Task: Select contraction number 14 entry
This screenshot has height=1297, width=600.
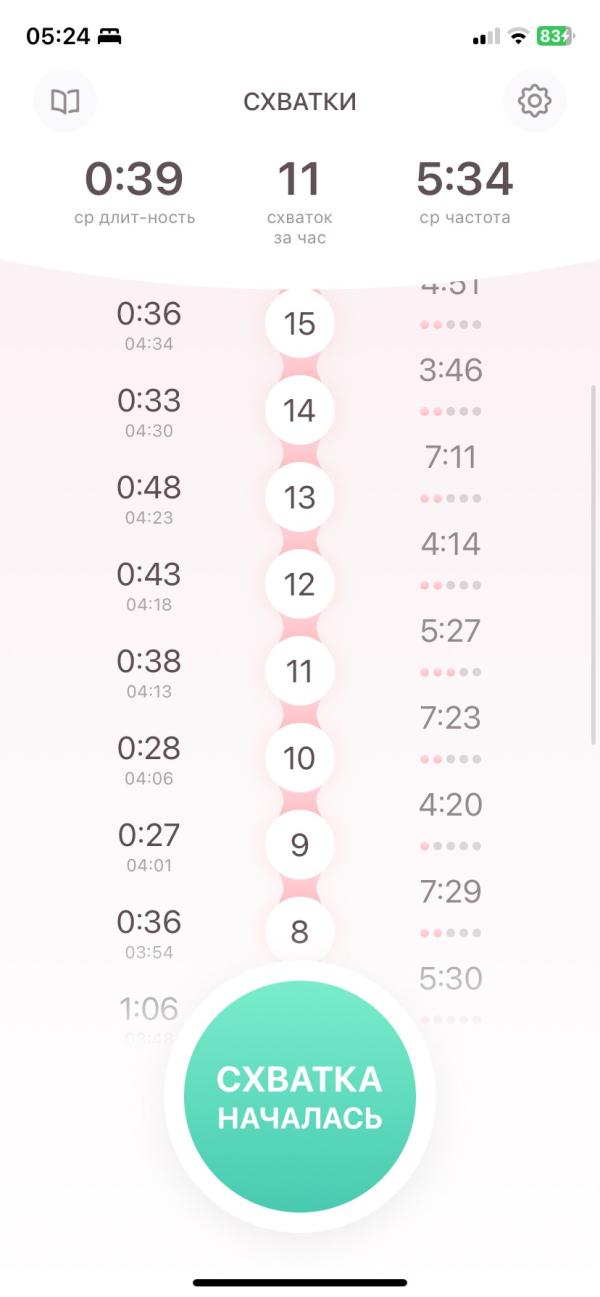Action: 300,411
